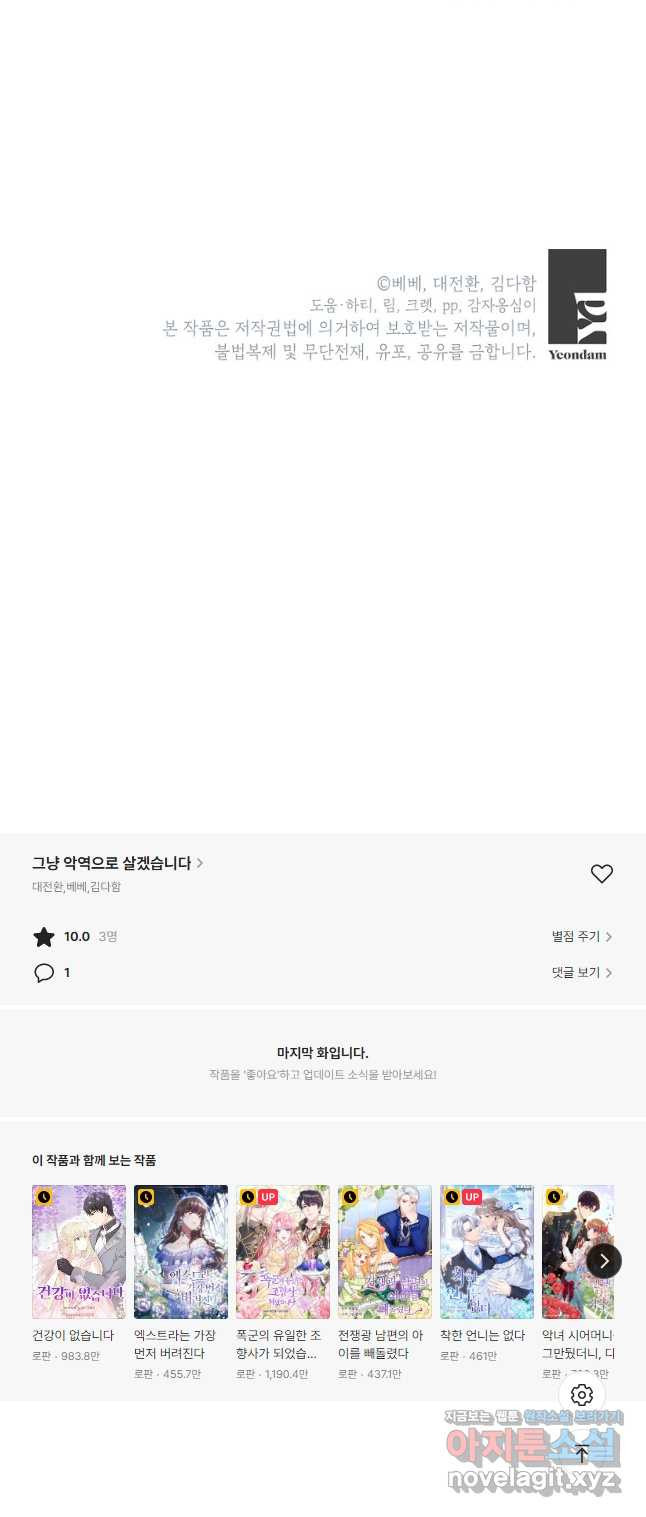This screenshot has width=646, height=1517.
Task: Open 댓글 보기 to view comments
Action: click(x=581, y=973)
